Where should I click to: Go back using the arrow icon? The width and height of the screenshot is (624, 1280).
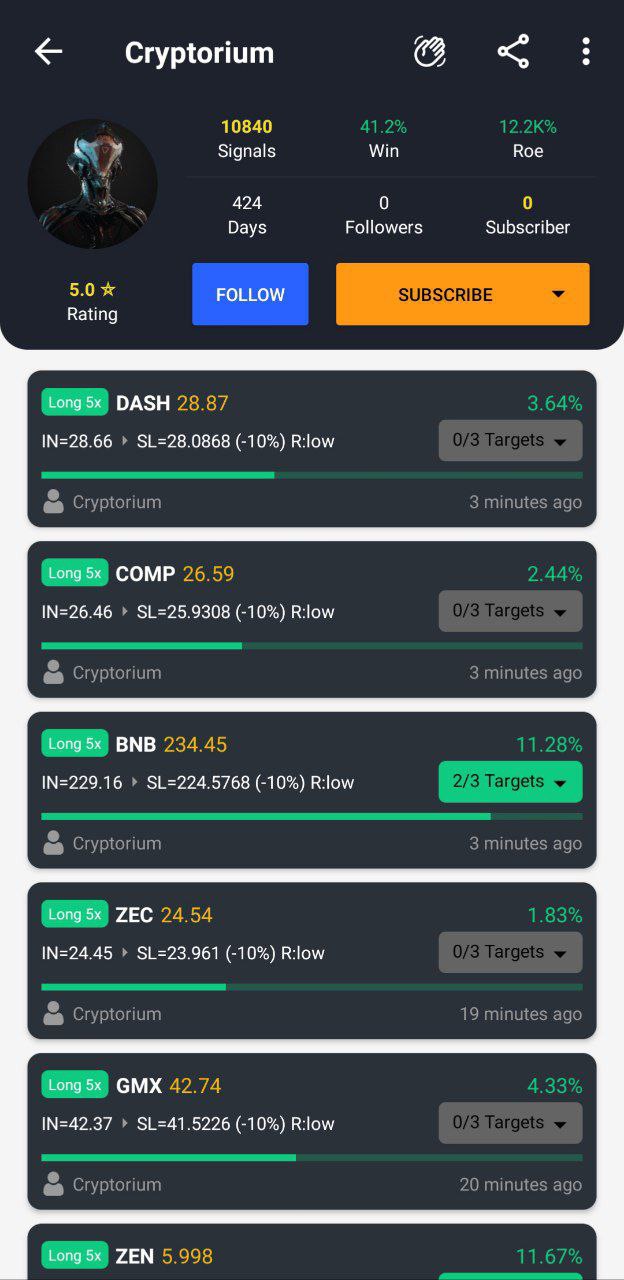48,52
